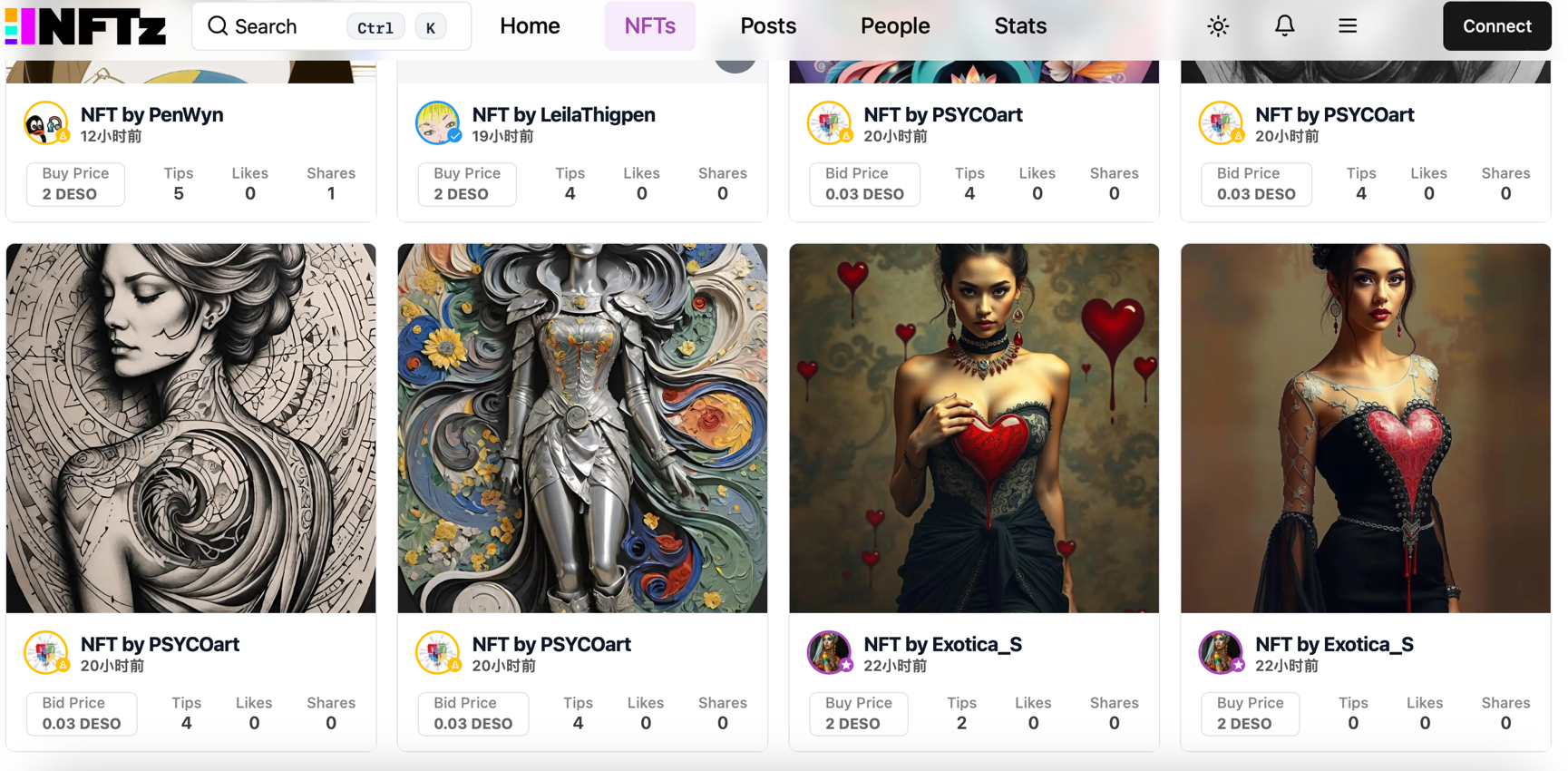1568x771 pixels.
Task: Open the black-and-white tattooed woman artwork
Action: coord(190,427)
